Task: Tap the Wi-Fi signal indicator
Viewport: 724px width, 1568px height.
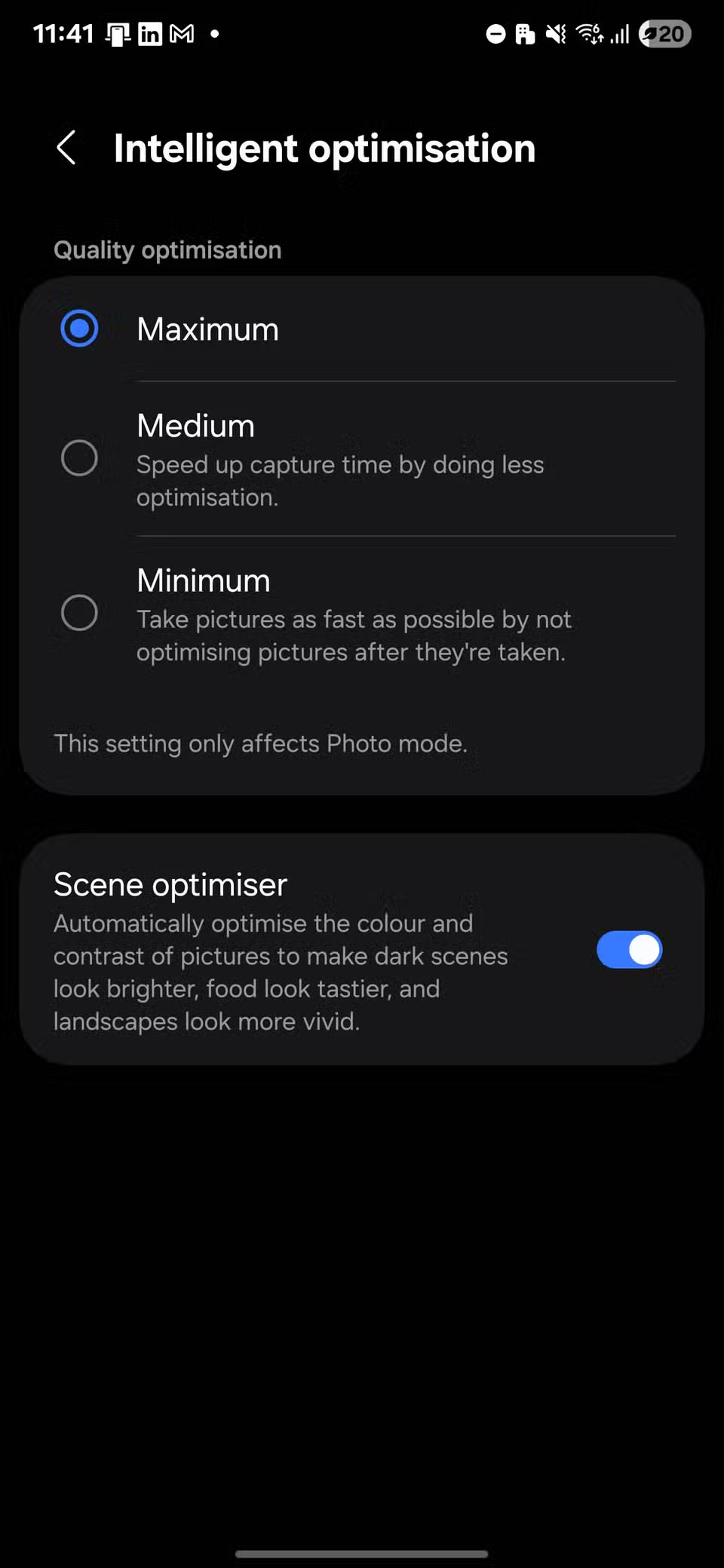Action: click(x=587, y=33)
